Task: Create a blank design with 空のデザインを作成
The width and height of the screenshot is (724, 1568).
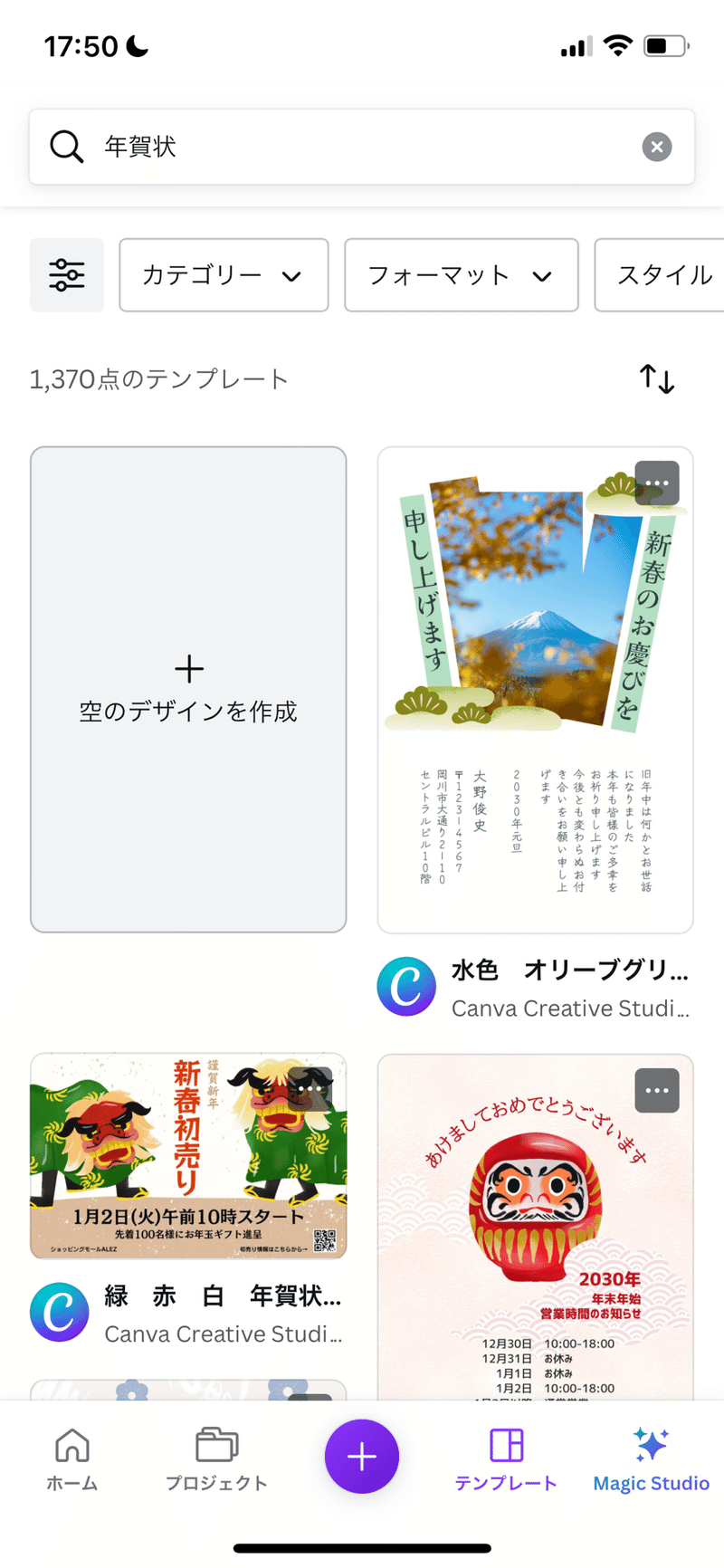Action: (x=188, y=689)
